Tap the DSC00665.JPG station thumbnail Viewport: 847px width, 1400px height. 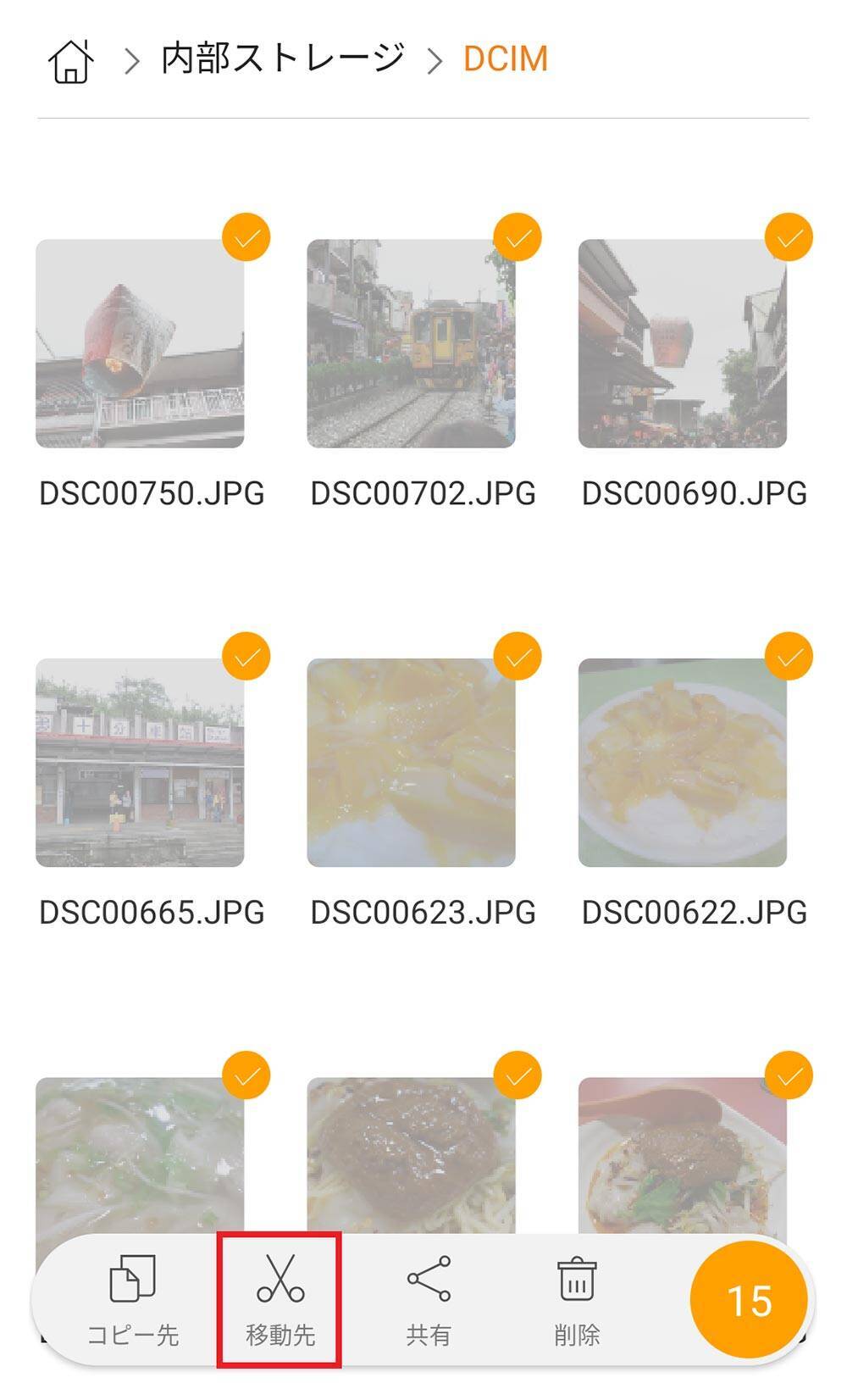pyautogui.click(x=140, y=763)
